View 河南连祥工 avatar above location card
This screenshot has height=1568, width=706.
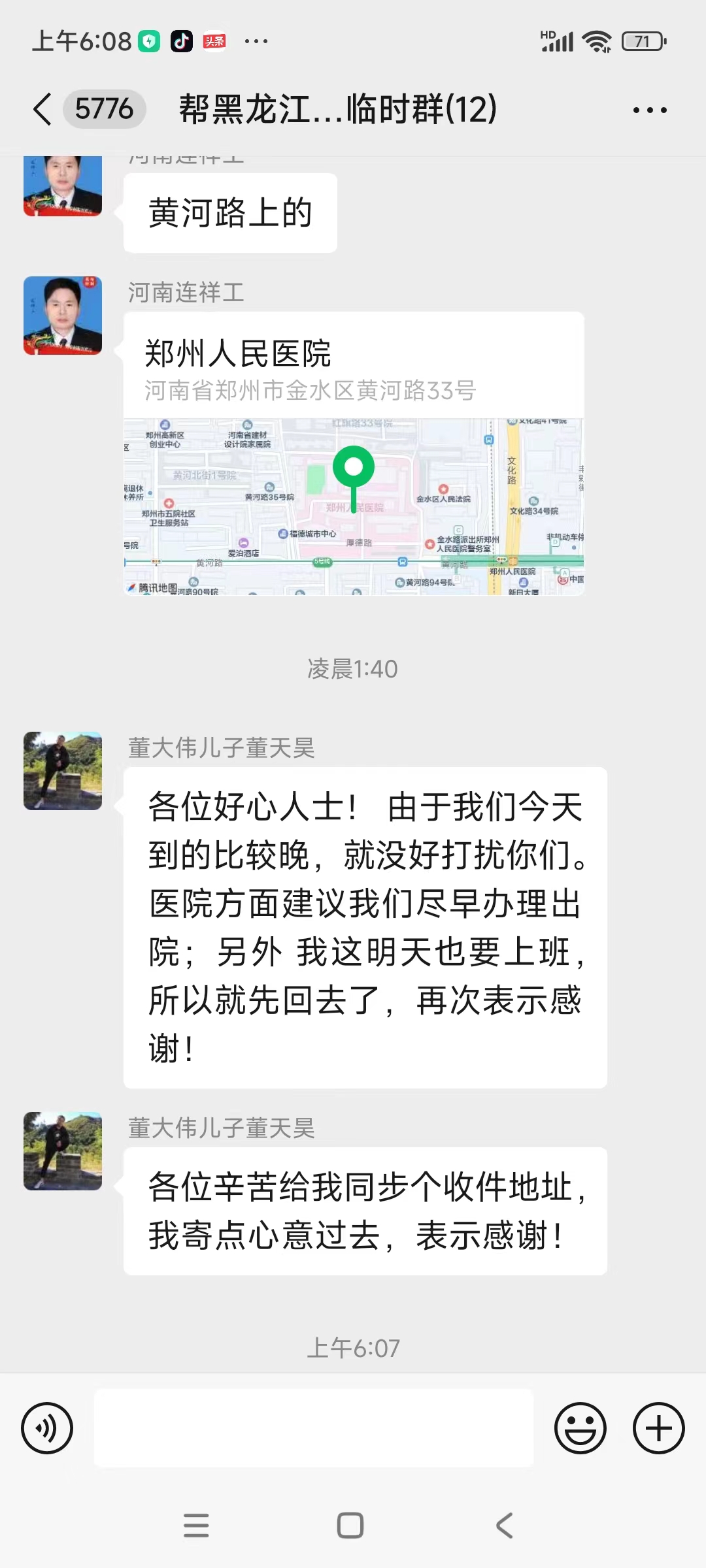[x=63, y=316]
